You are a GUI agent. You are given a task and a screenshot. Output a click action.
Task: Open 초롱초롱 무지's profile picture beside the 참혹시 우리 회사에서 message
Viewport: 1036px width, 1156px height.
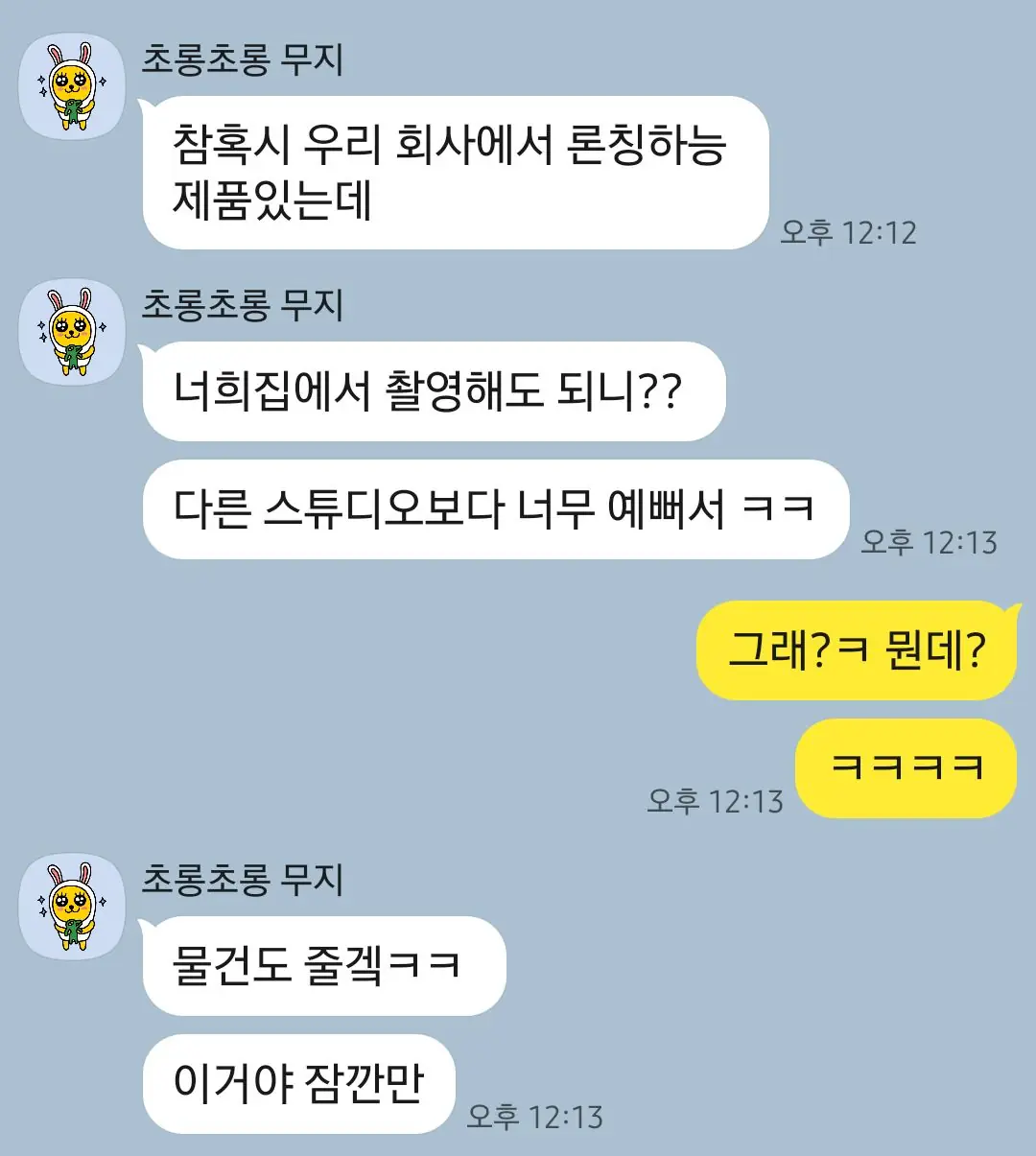pos(73,87)
